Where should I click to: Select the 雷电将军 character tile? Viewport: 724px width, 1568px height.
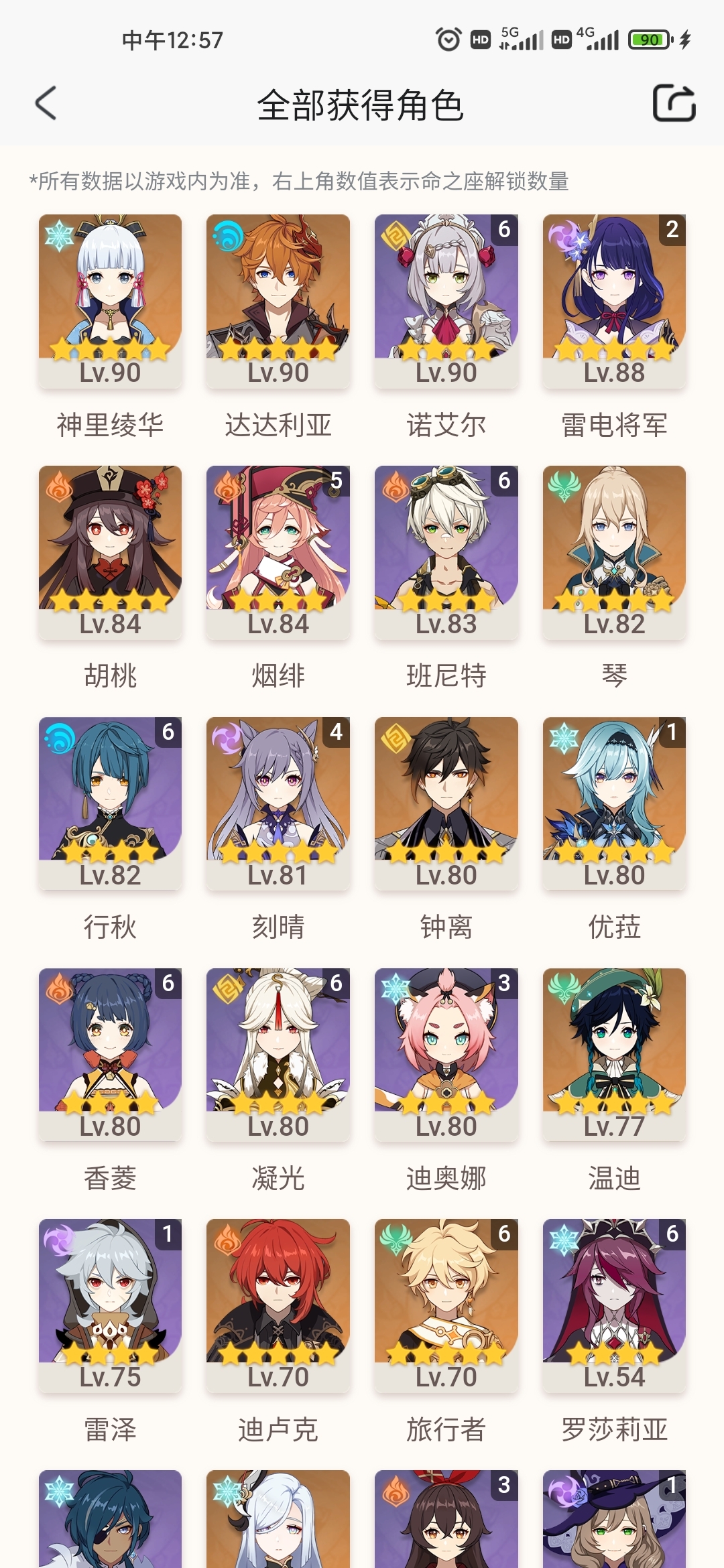614,302
